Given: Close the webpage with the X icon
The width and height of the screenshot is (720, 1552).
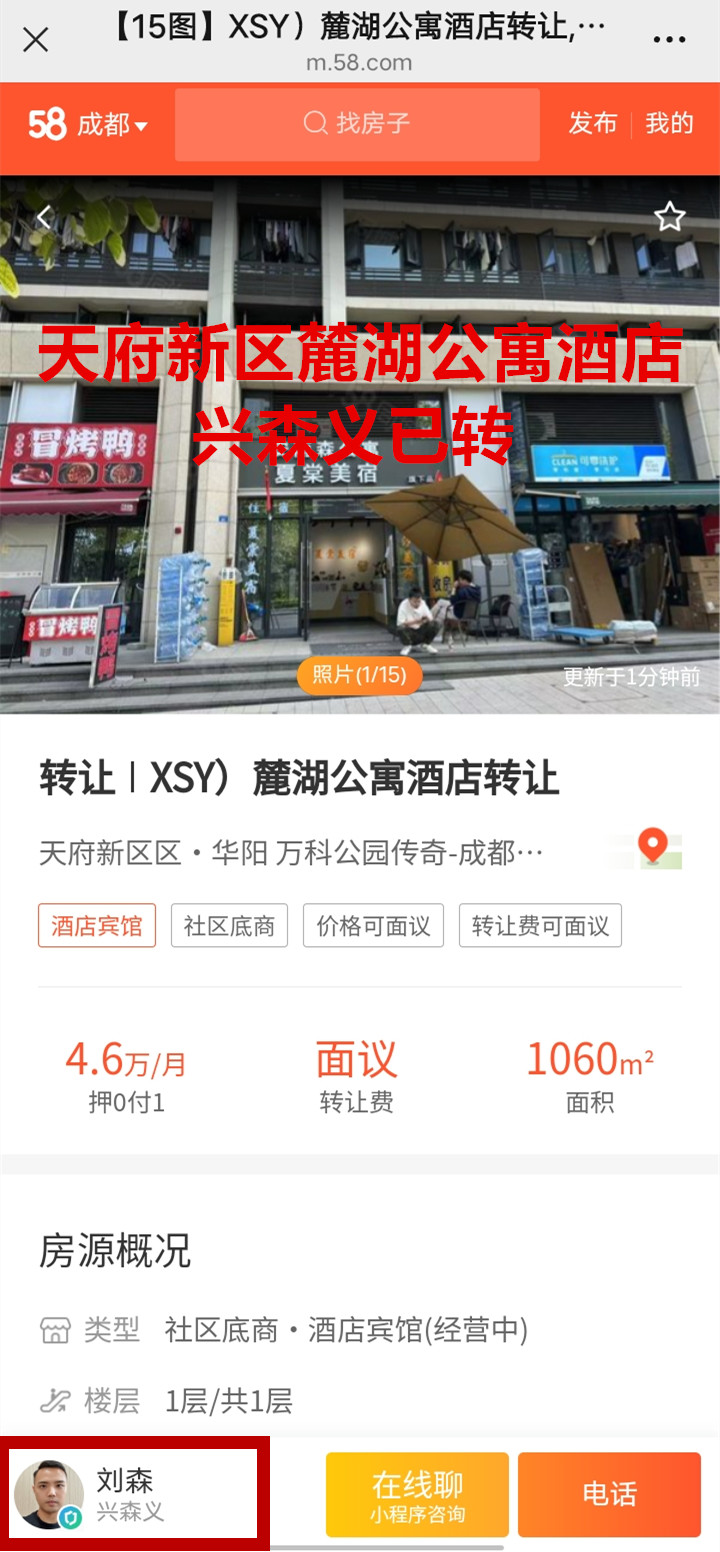Looking at the screenshot, I should [x=35, y=40].
